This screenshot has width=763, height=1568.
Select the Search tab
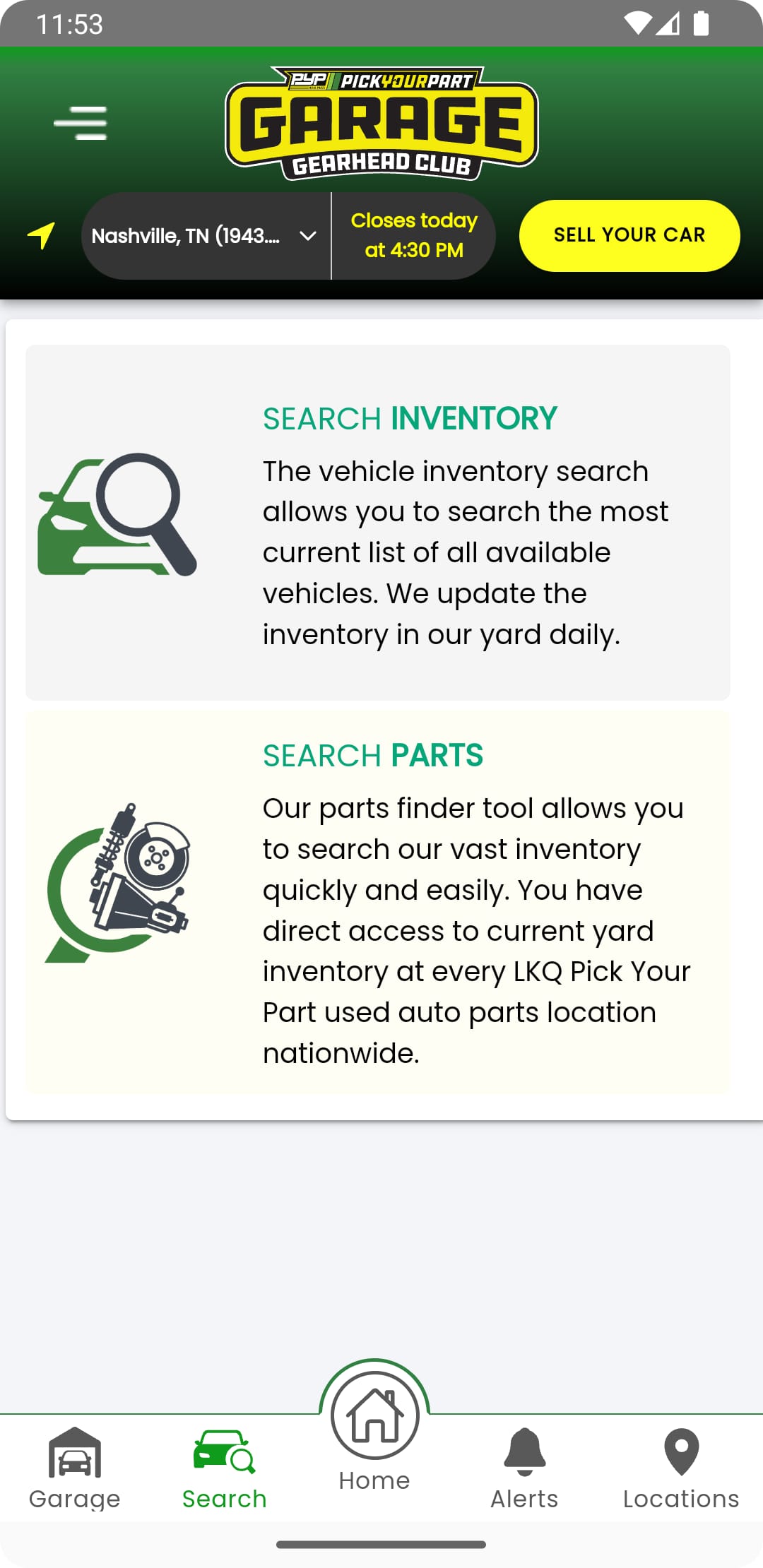[225, 1468]
